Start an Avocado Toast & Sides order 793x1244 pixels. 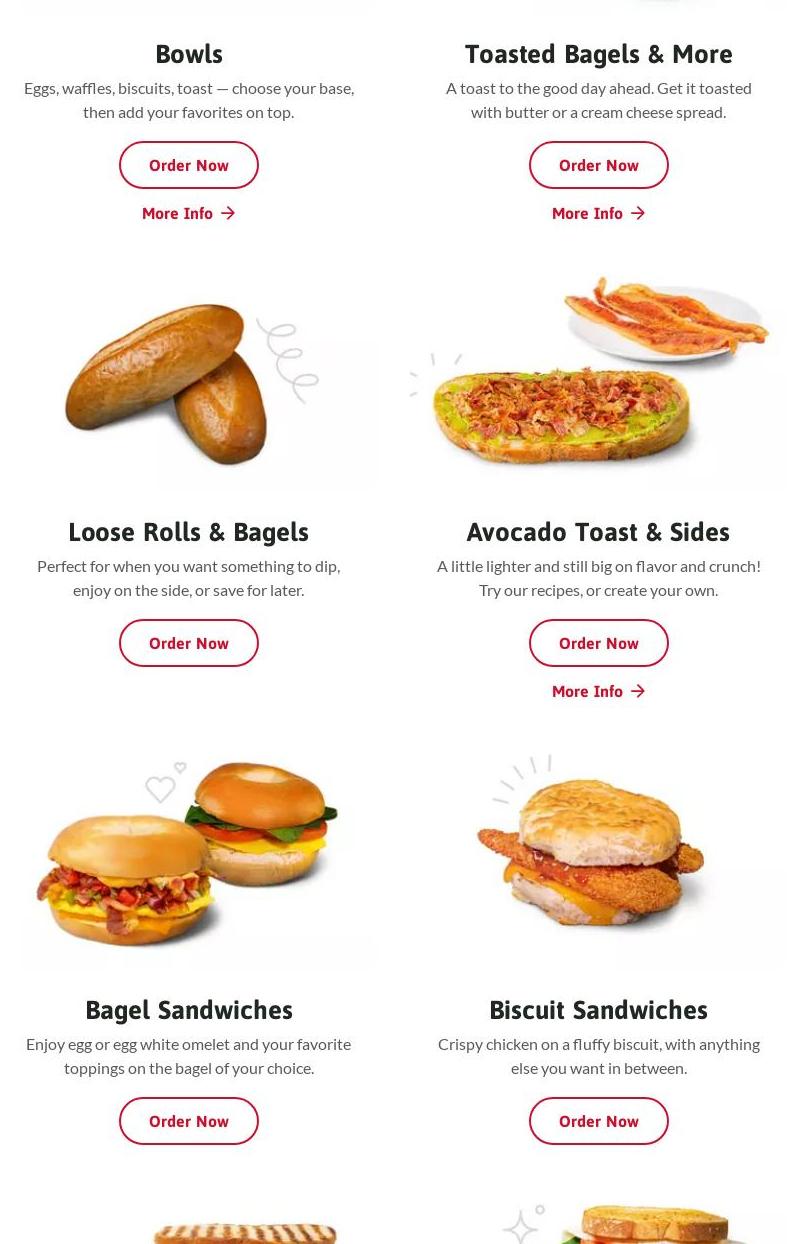(x=598, y=643)
